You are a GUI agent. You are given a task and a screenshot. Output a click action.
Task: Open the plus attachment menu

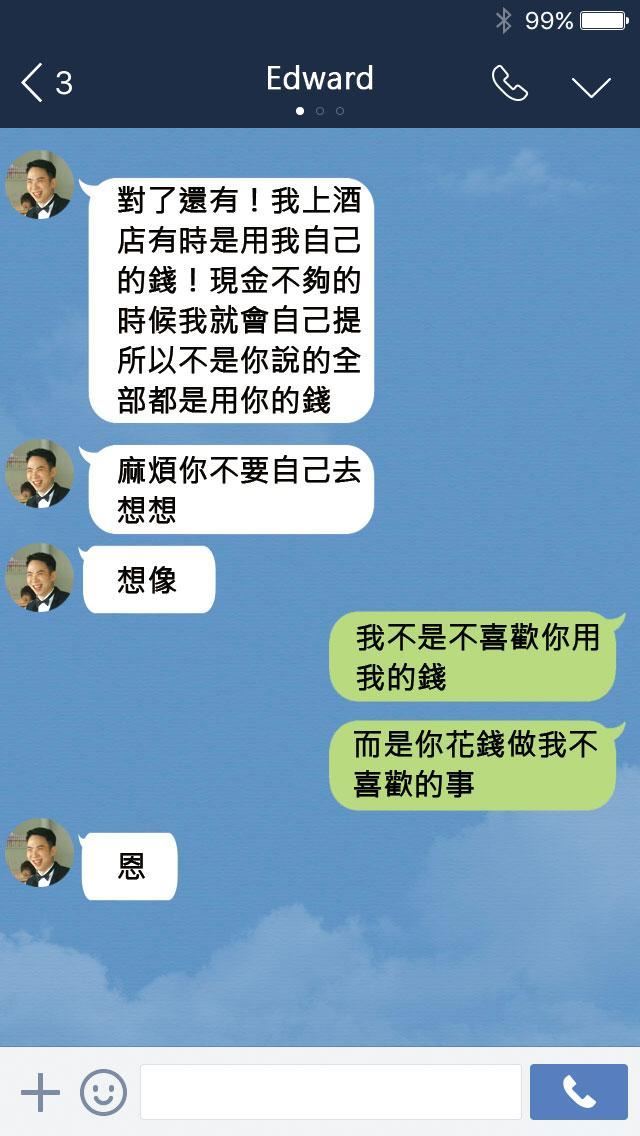[40, 1092]
